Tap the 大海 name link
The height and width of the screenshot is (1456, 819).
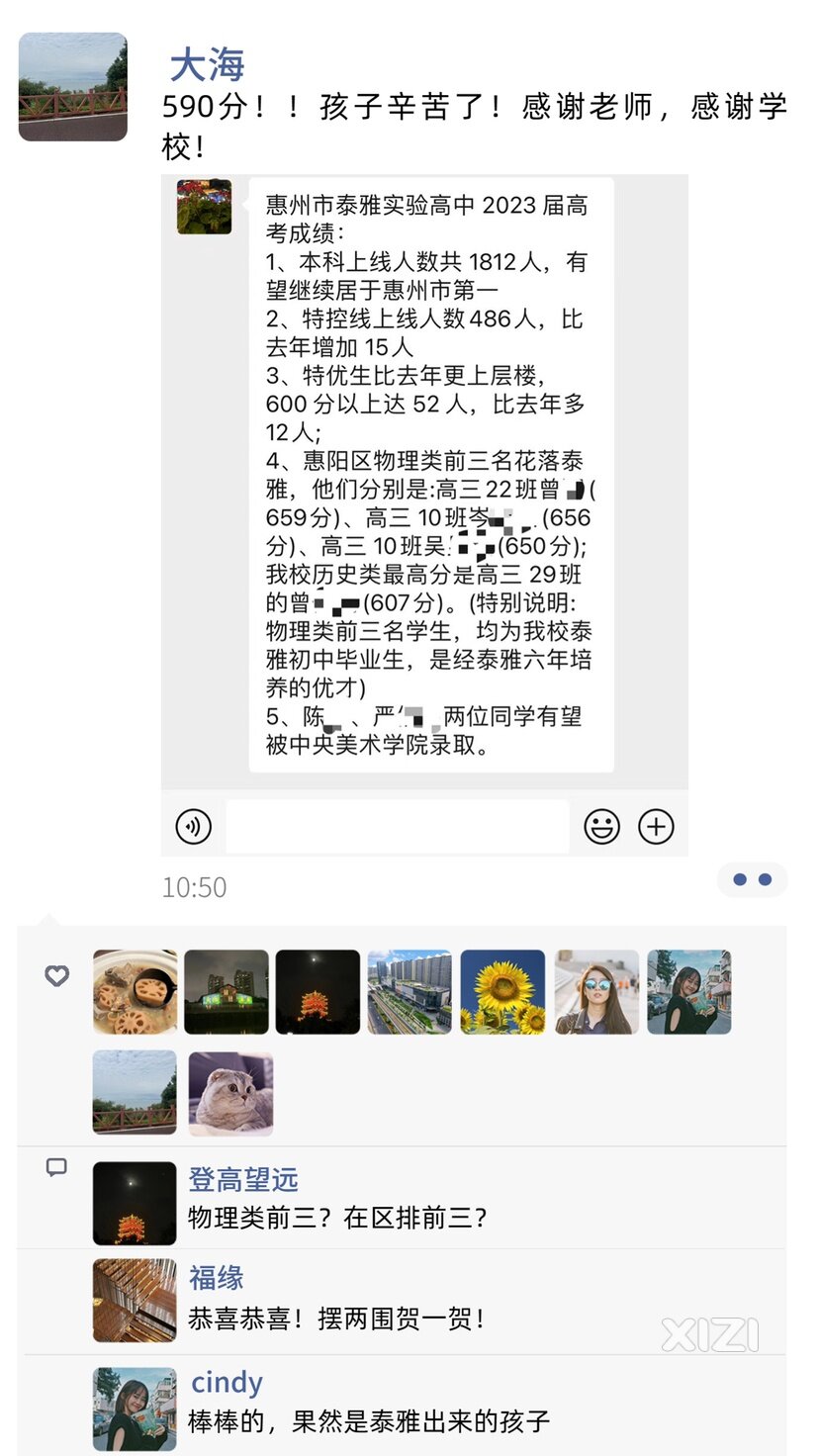(x=207, y=66)
